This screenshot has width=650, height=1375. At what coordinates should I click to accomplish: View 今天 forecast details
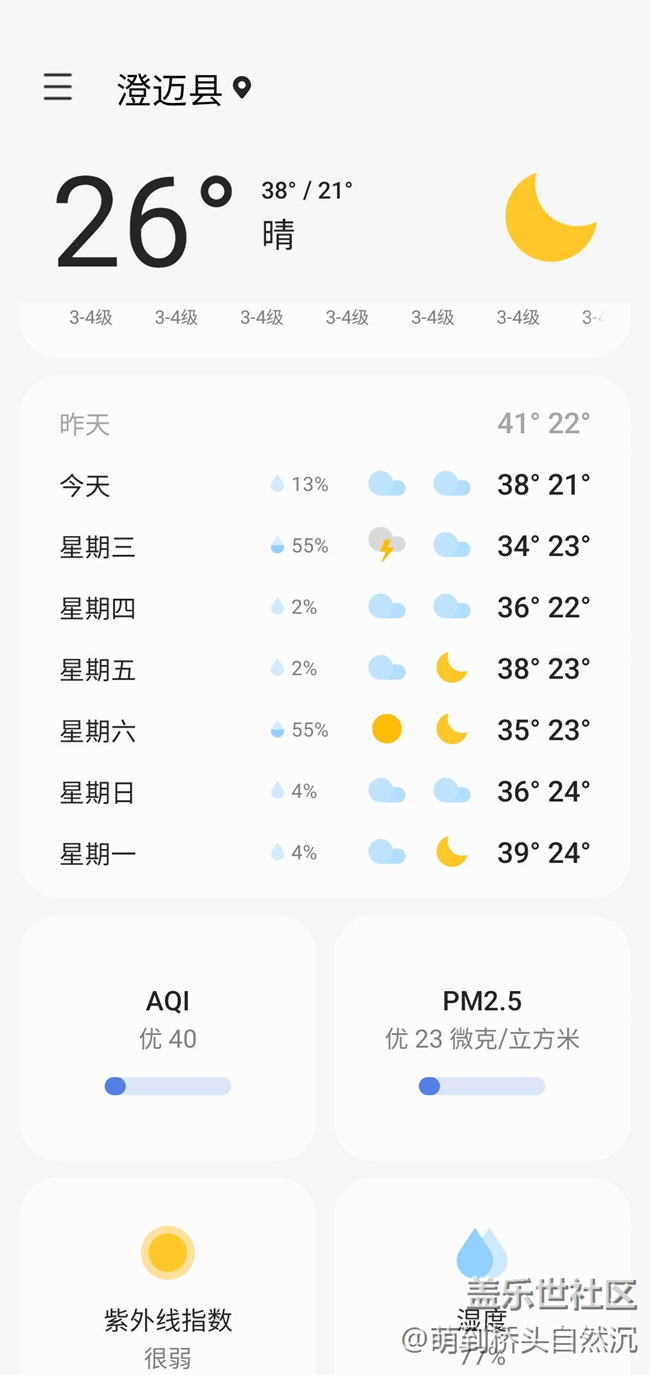[324, 485]
